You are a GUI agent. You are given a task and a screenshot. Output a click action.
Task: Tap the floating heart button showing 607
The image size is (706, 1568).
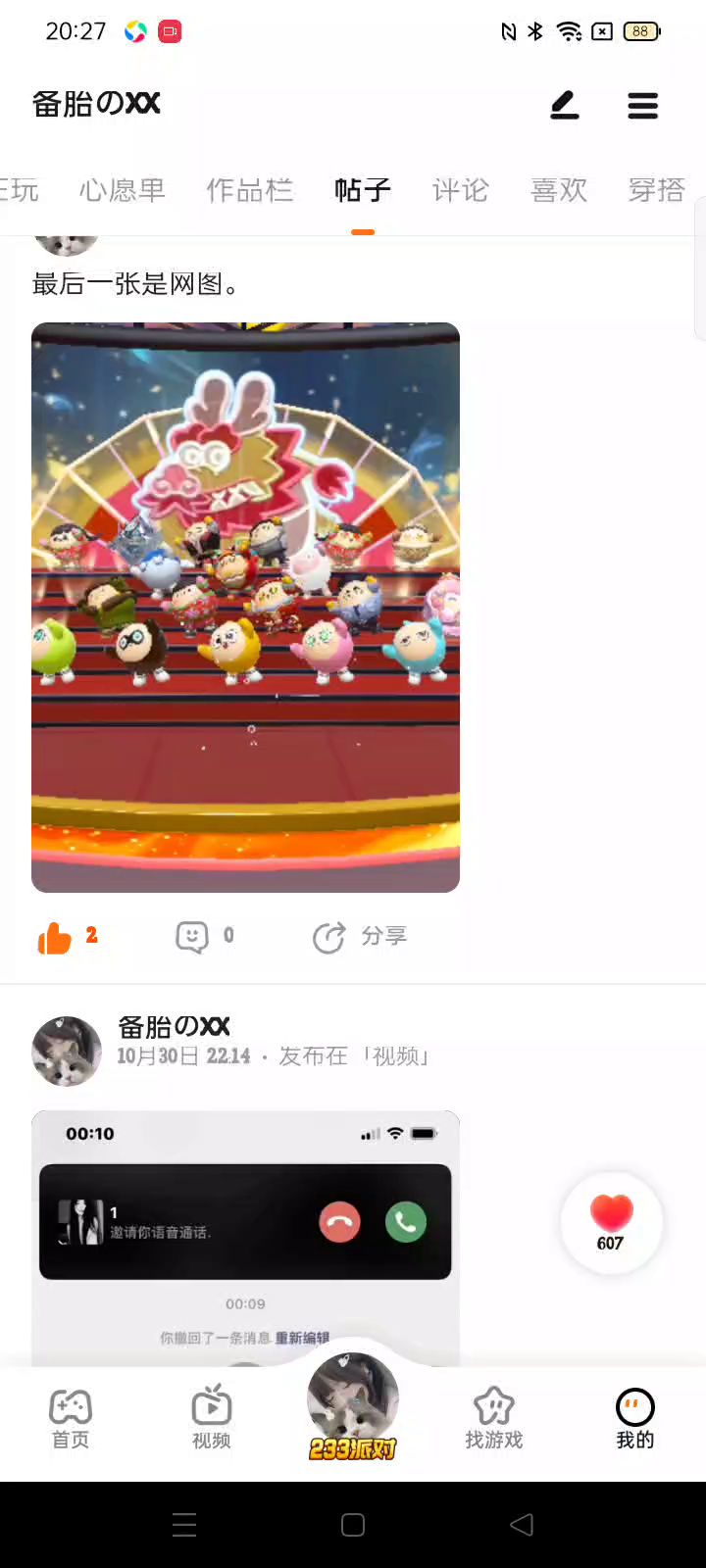pos(611,1222)
